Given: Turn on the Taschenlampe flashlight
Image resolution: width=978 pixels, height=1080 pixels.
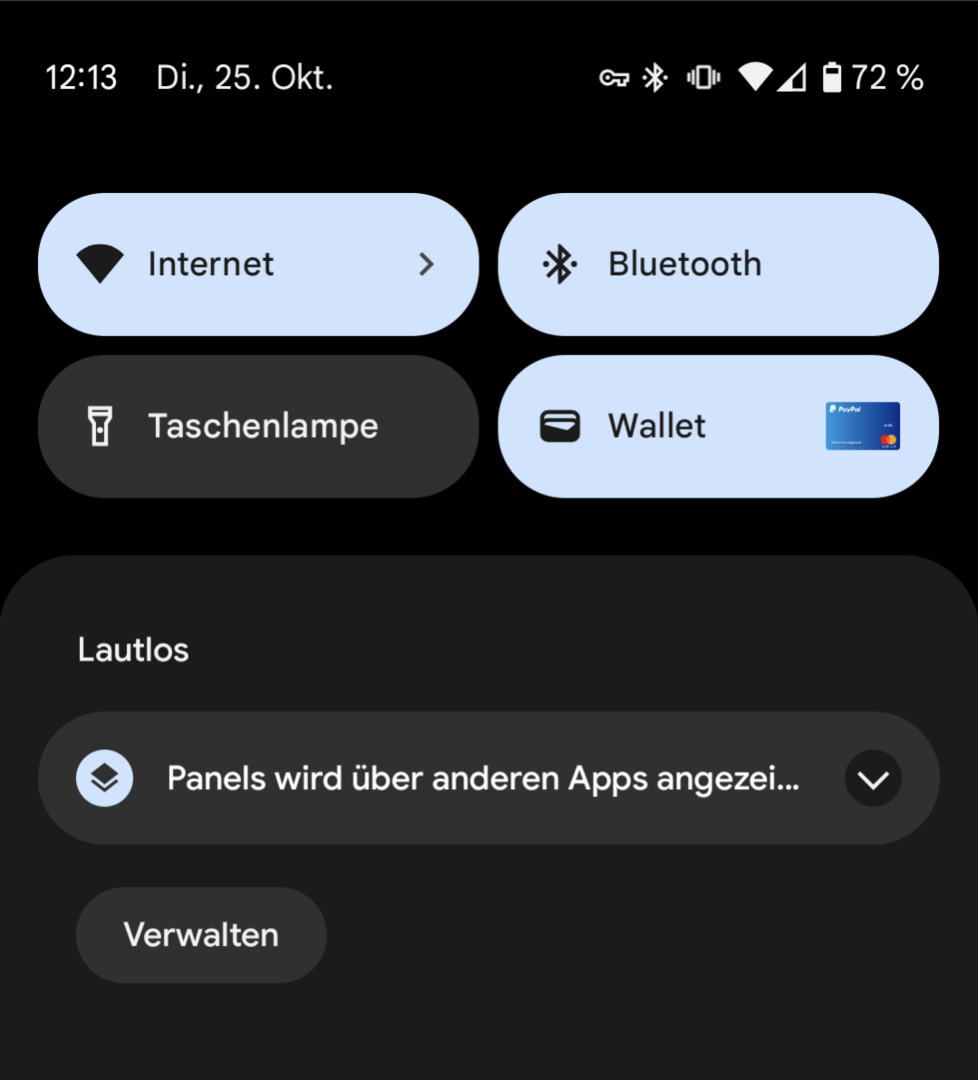Looking at the screenshot, I should [x=257, y=426].
